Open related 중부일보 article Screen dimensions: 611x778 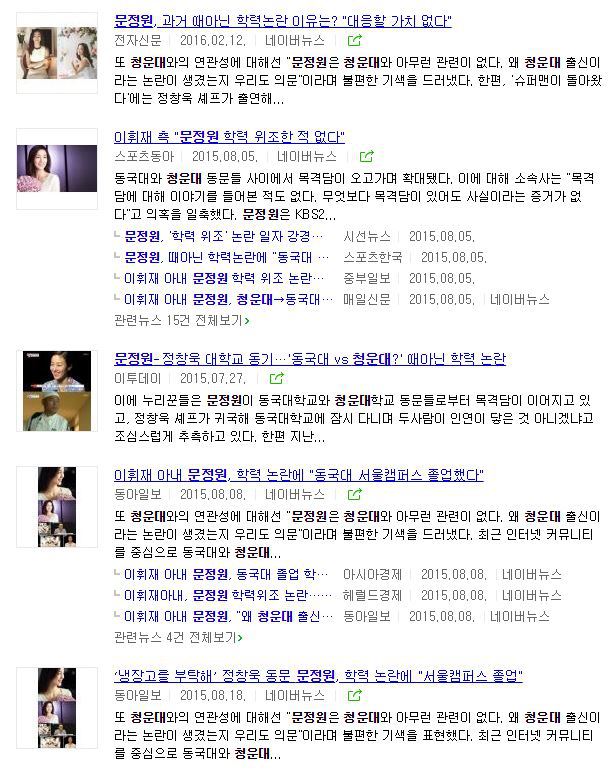[224, 278]
